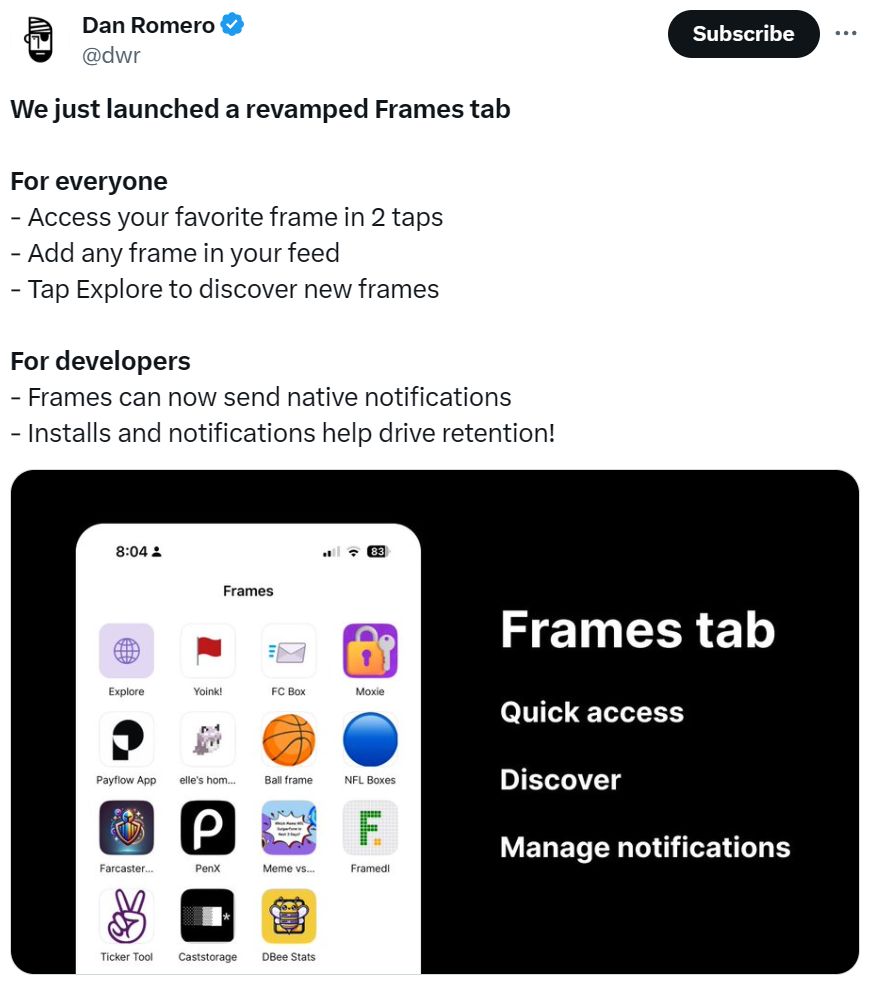Screen dimensions: 873x981
Task: Open the Frames tab image
Action: click(435, 721)
